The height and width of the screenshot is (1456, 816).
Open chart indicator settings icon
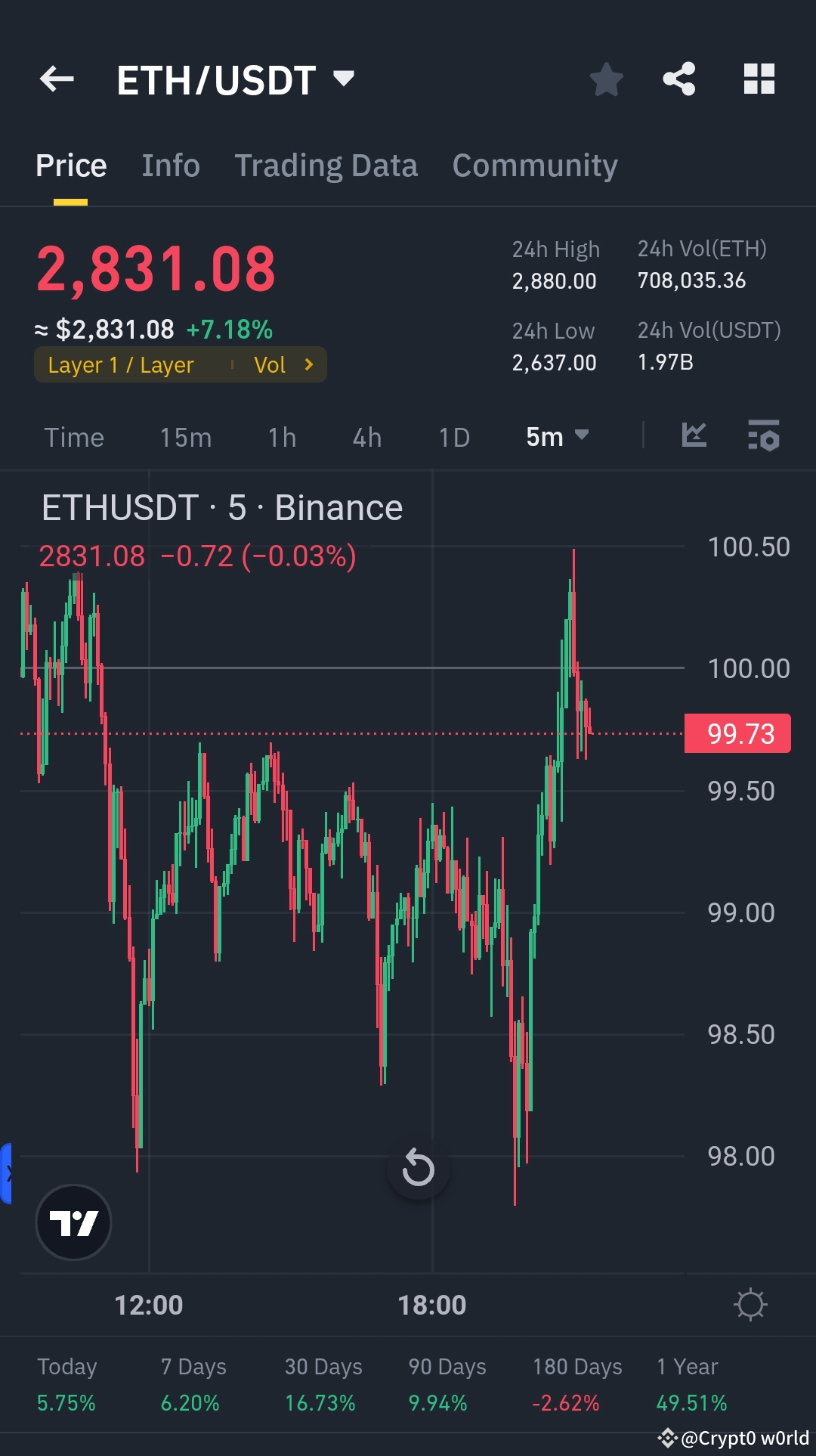[764, 436]
